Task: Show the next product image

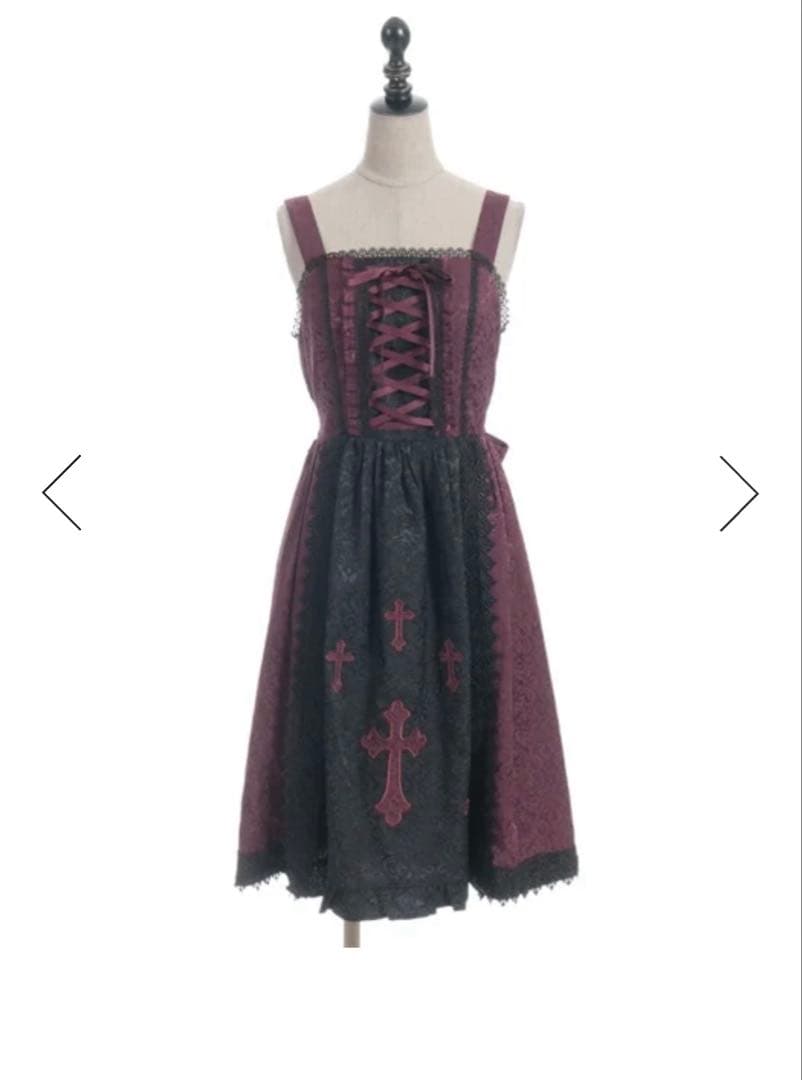Action: click(739, 493)
